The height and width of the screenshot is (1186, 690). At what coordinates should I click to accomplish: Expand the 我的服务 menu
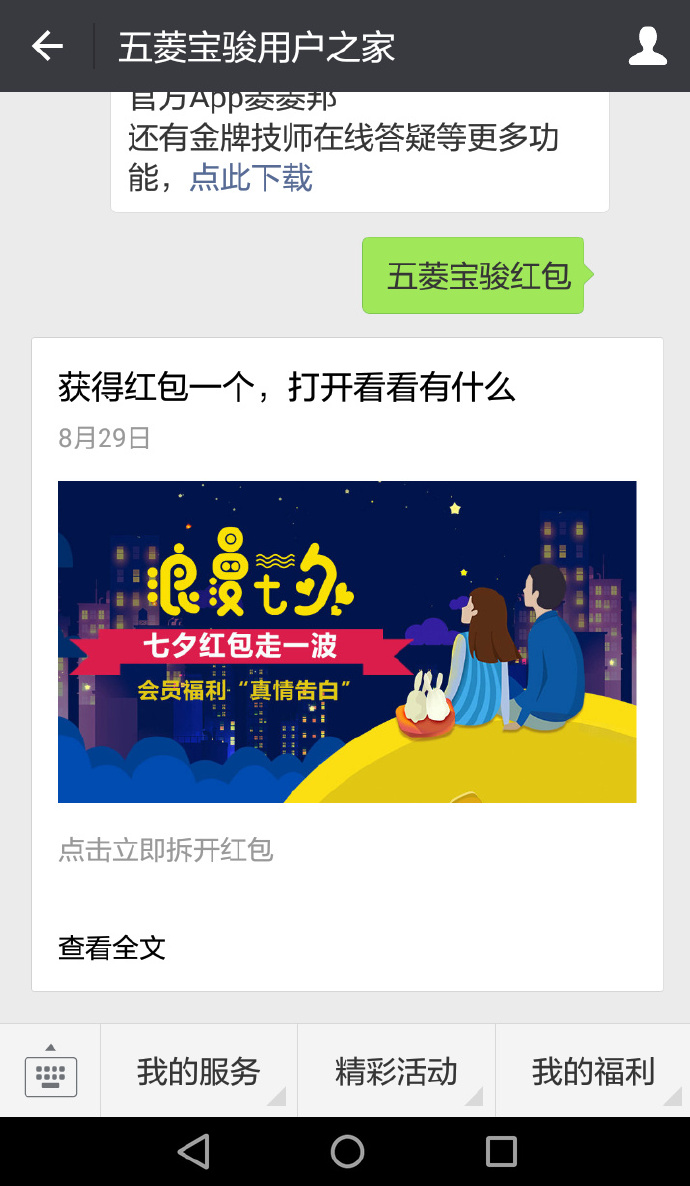coord(198,1072)
